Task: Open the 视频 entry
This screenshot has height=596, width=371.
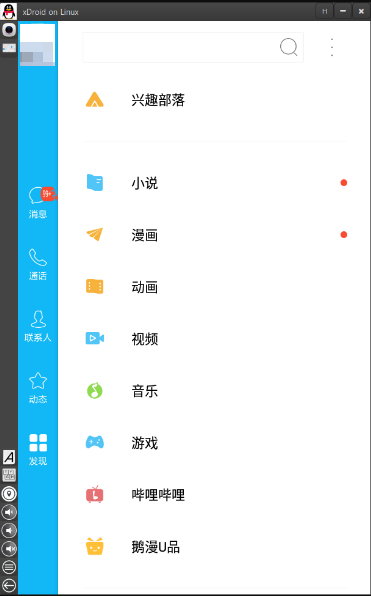Action: 215,339
